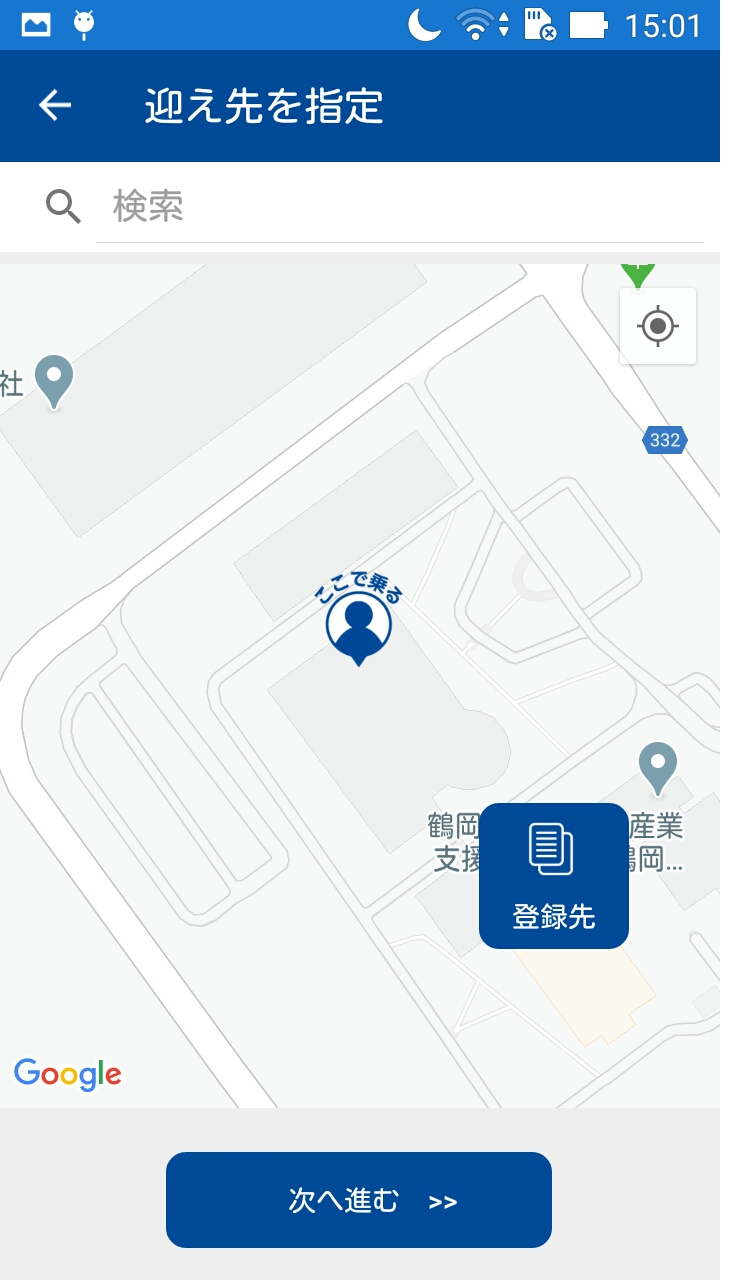Image resolution: width=750 pixels, height=1280 pixels.
Task: Center map on my current location
Action: tap(657, 326)
